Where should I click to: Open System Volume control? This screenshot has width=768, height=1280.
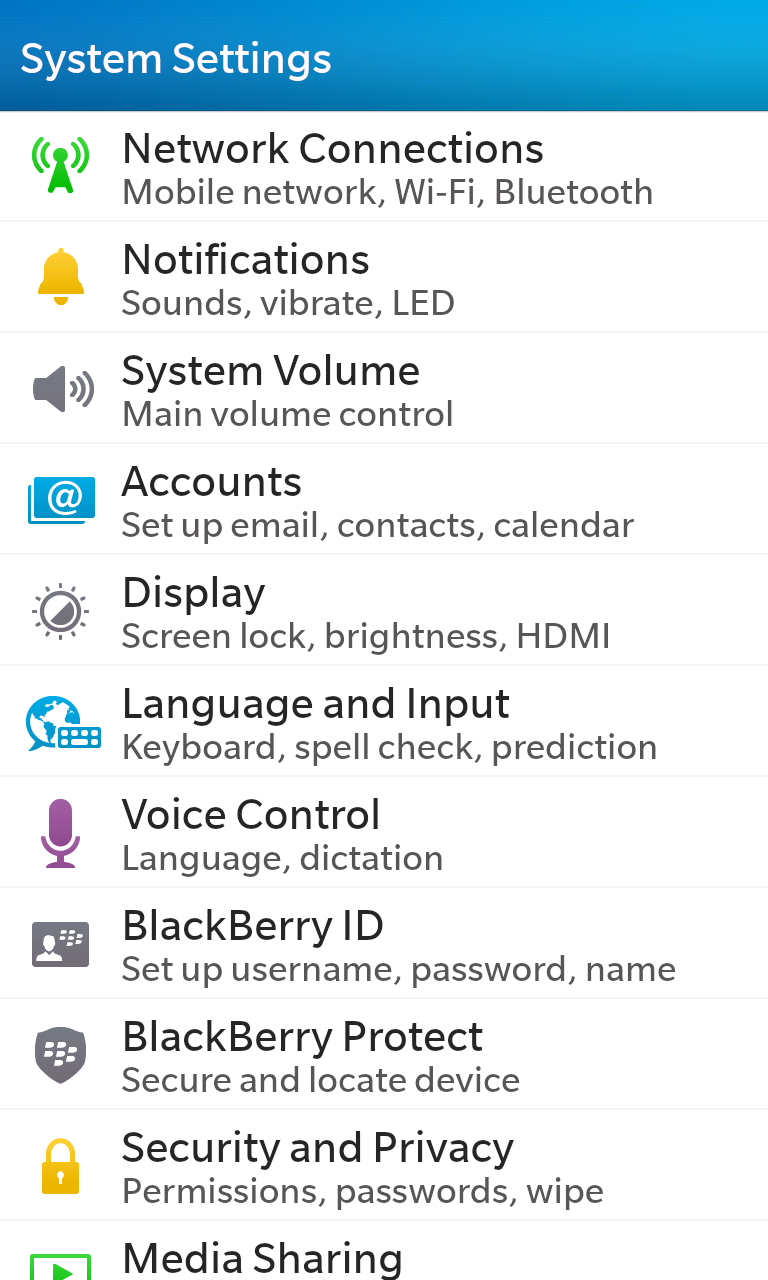point(384,389)
